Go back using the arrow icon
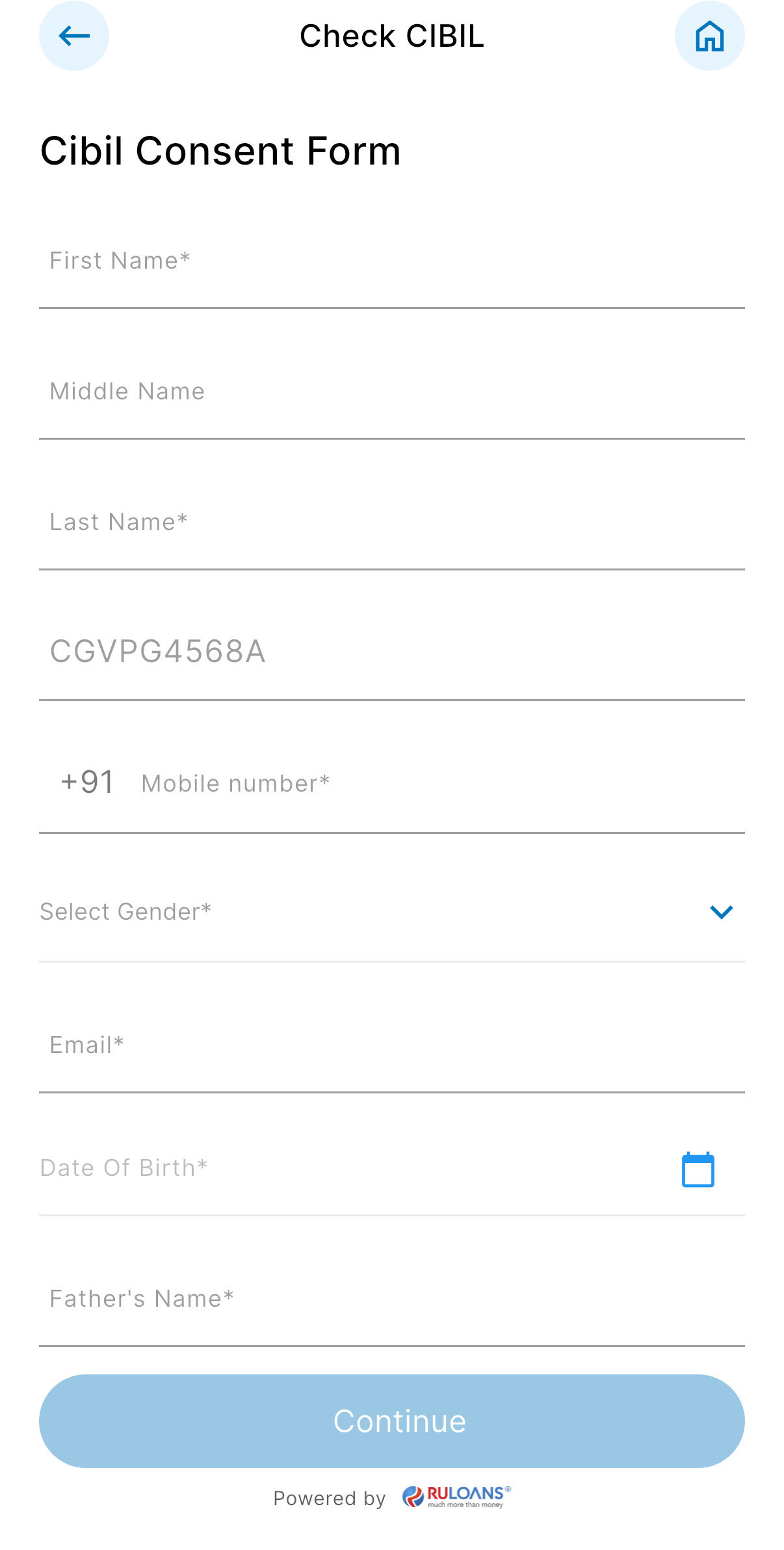784x1550 pixels. pyautogui.click(x=74, y=36)
